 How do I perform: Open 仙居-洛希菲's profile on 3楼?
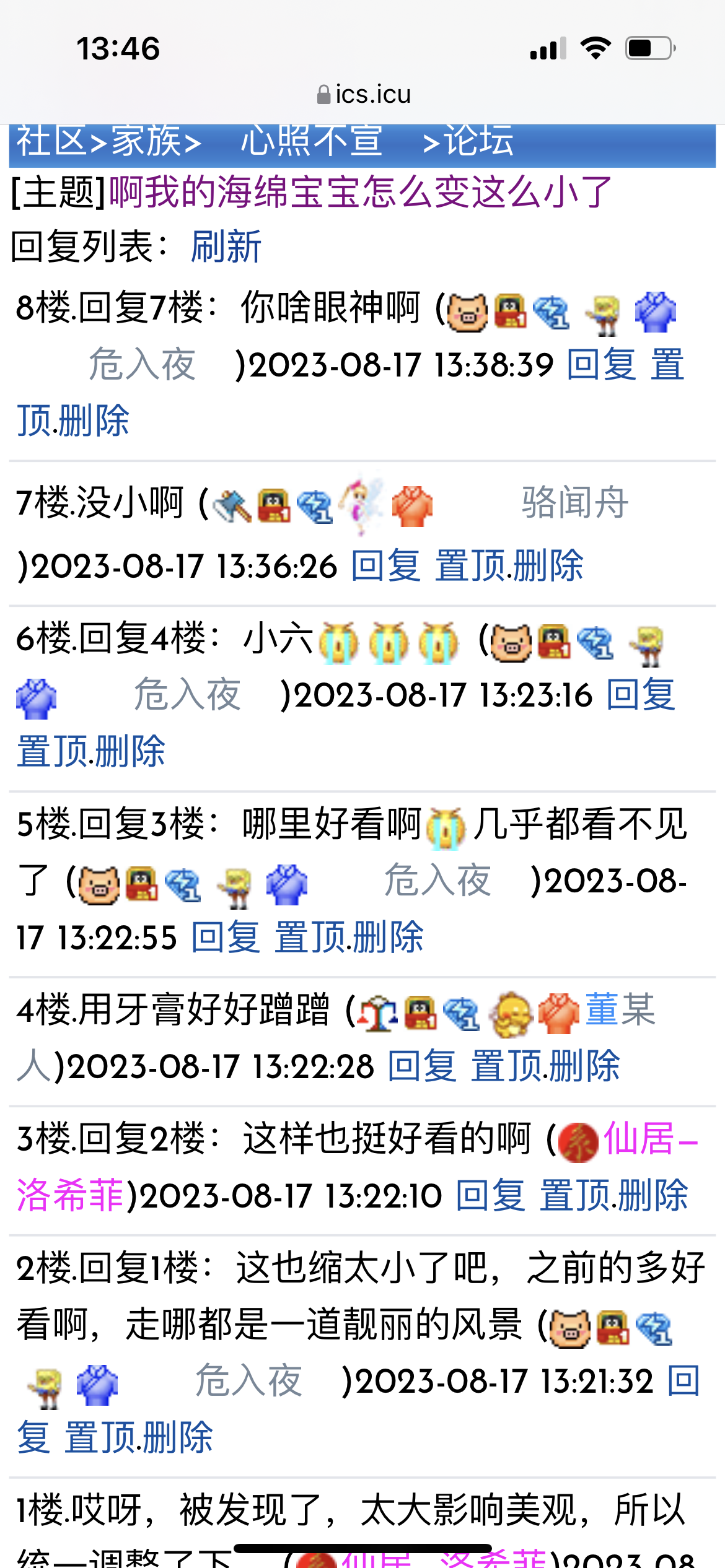click(357, 1167)
